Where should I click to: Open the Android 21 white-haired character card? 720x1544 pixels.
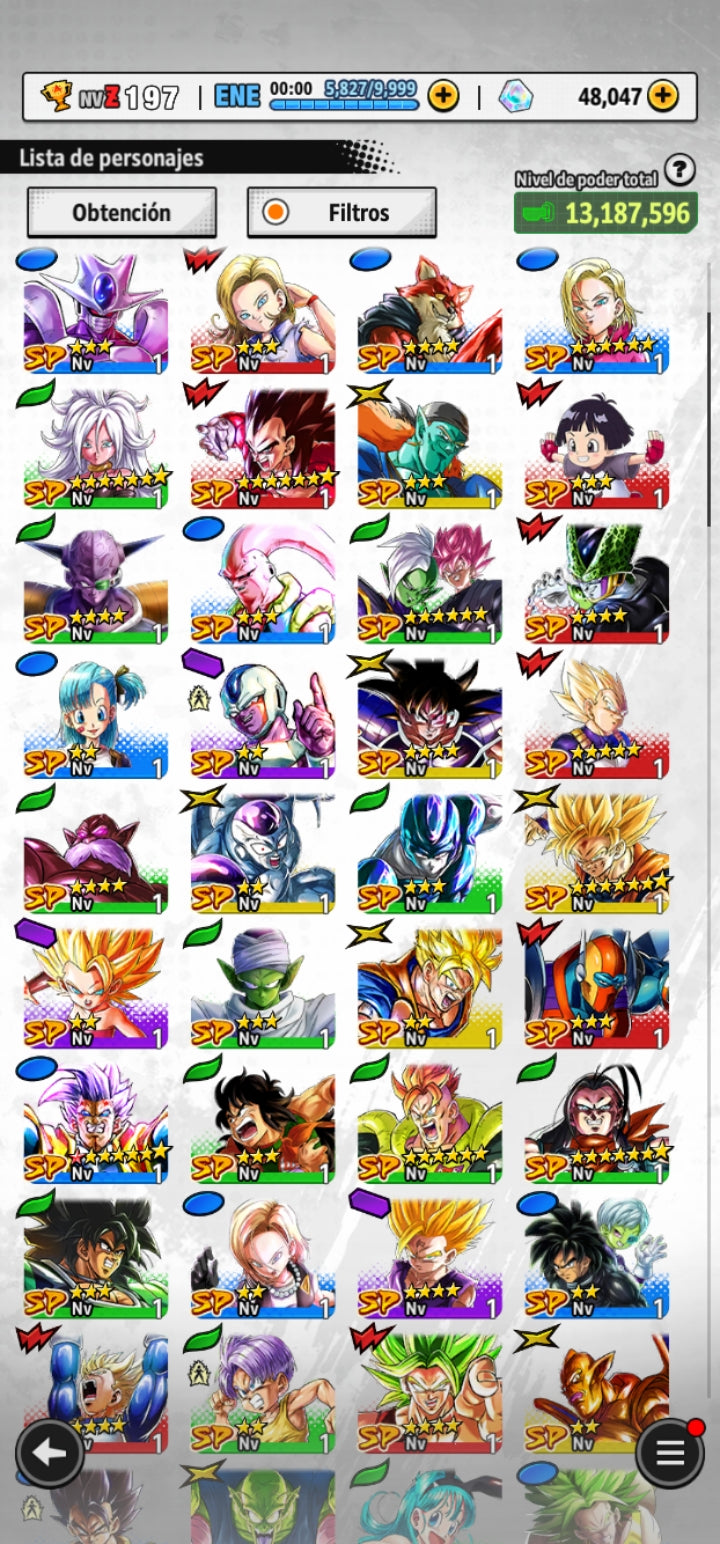click(95, 447)
